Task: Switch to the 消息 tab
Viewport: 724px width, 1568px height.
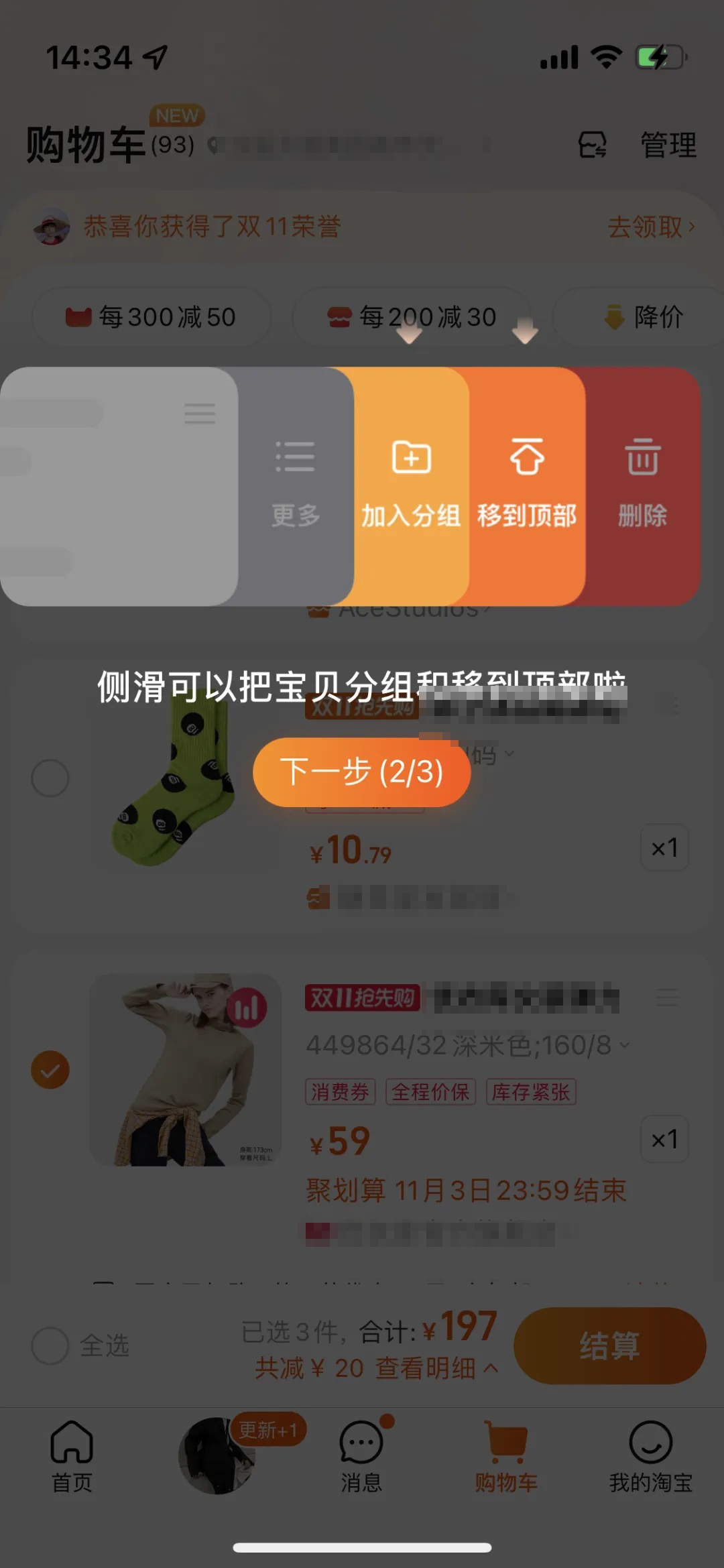Action: (361, 1456)
